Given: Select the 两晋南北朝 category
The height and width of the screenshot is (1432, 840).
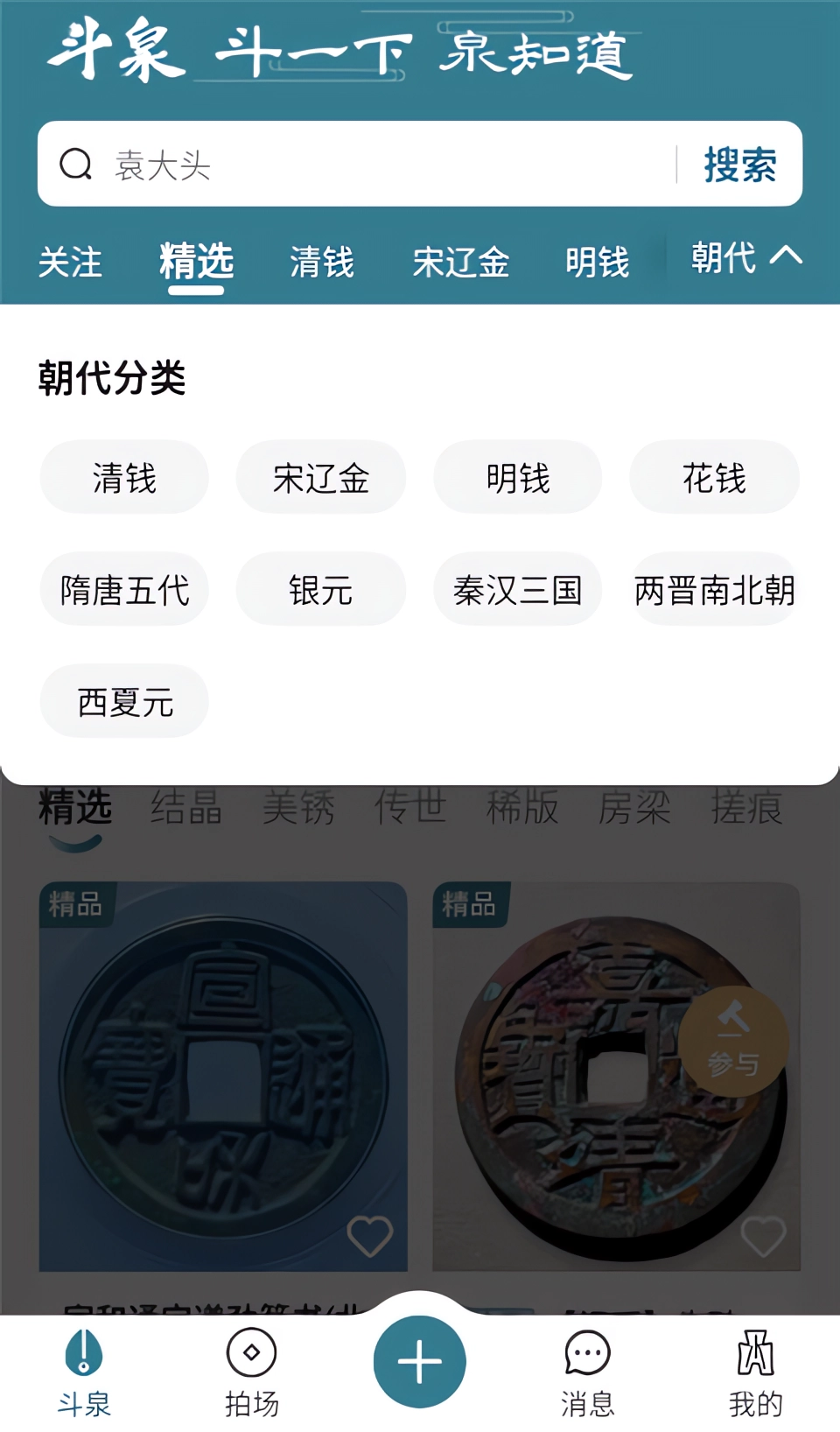Looking at the screenshot, I should [714, 590].
